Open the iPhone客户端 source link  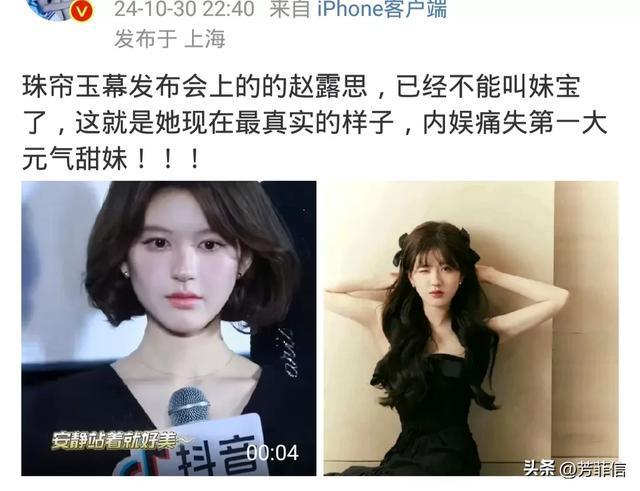tap(381, 11)
